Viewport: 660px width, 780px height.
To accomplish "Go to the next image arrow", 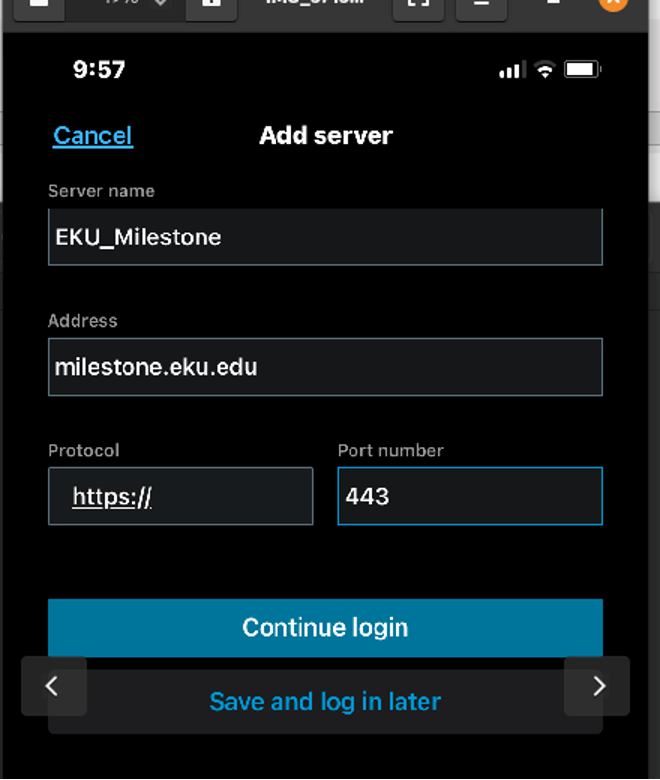I will point(597,686).
